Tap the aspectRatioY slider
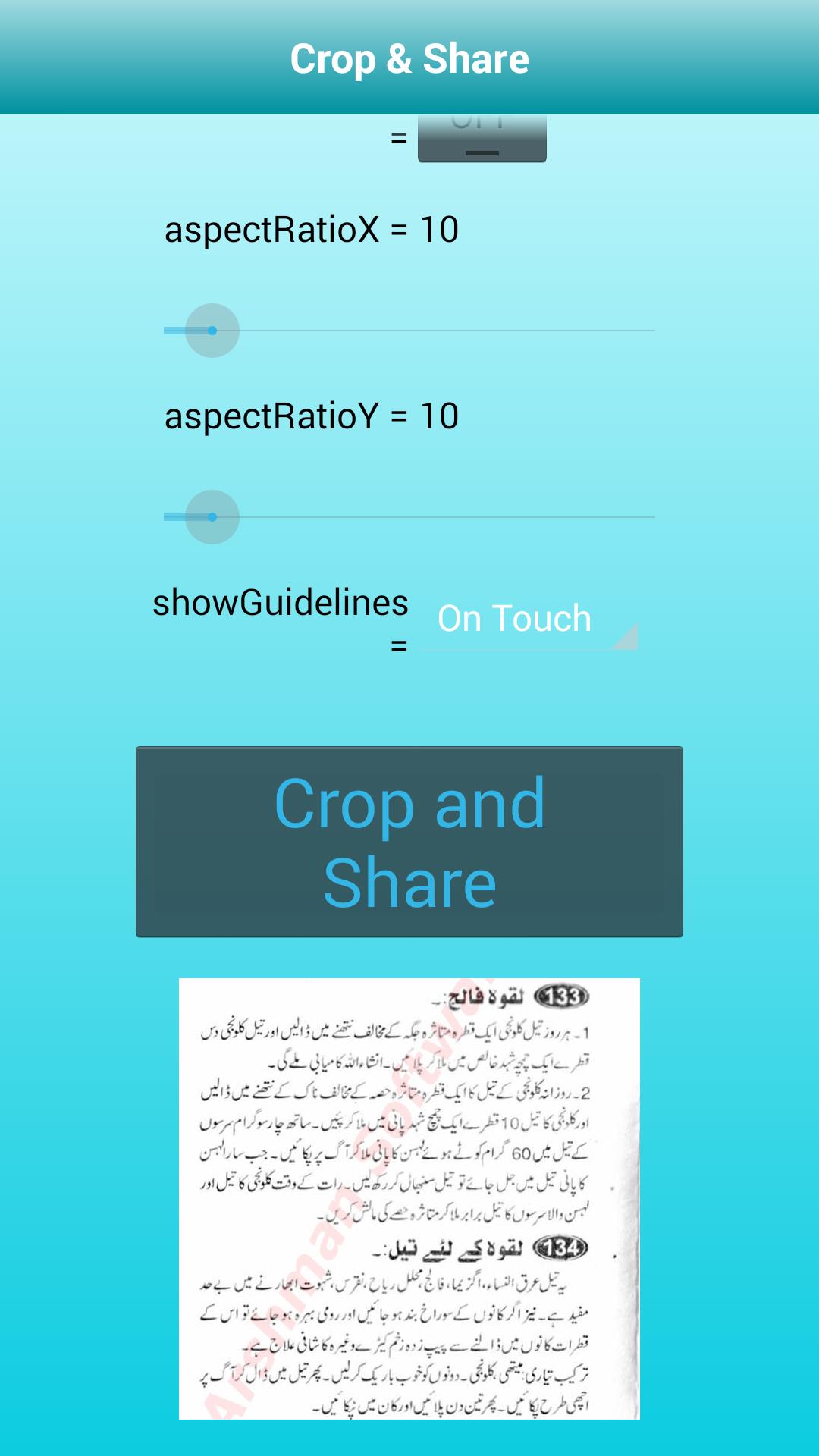Viewport: 819px width, 1456px height. pyautogui.click(x=409, y=517)
